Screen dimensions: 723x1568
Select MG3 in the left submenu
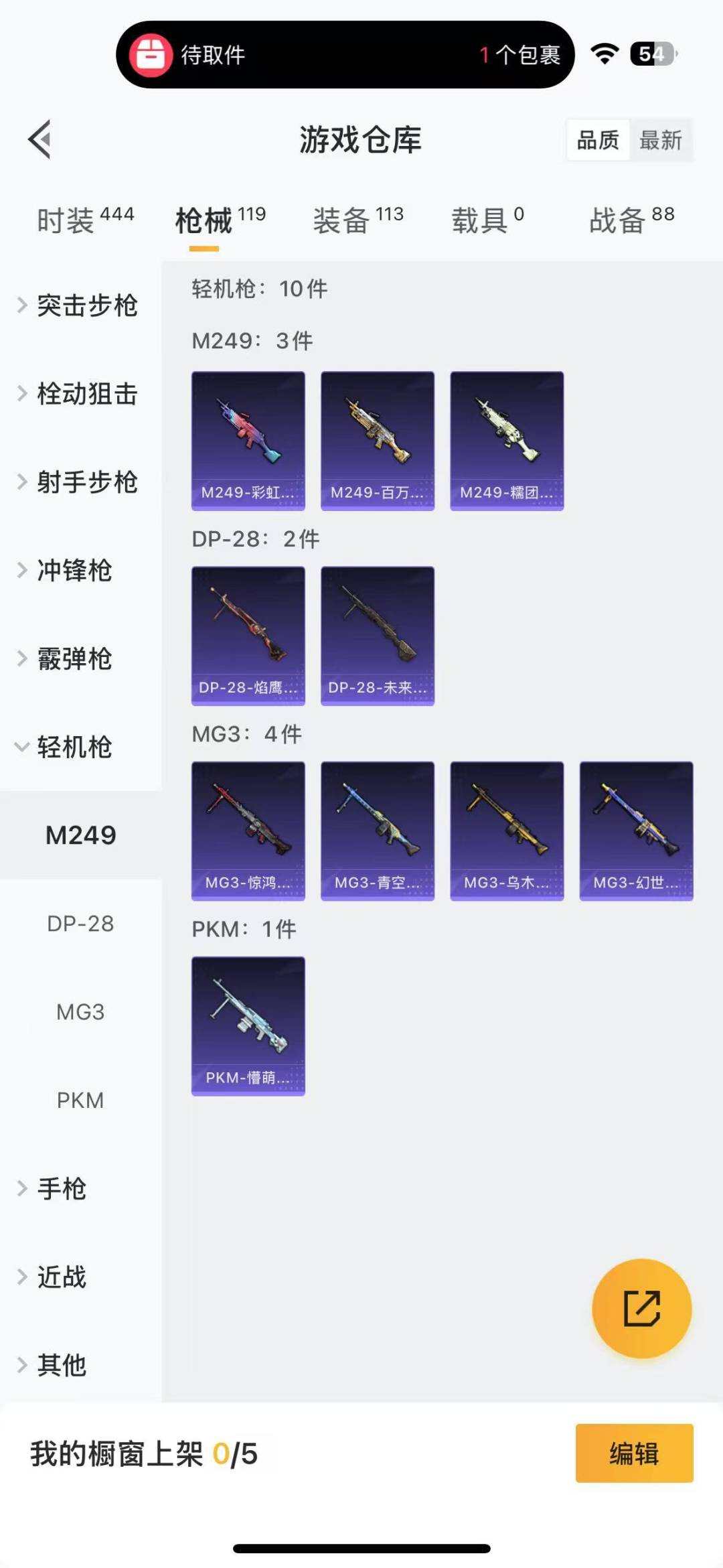82,1012
